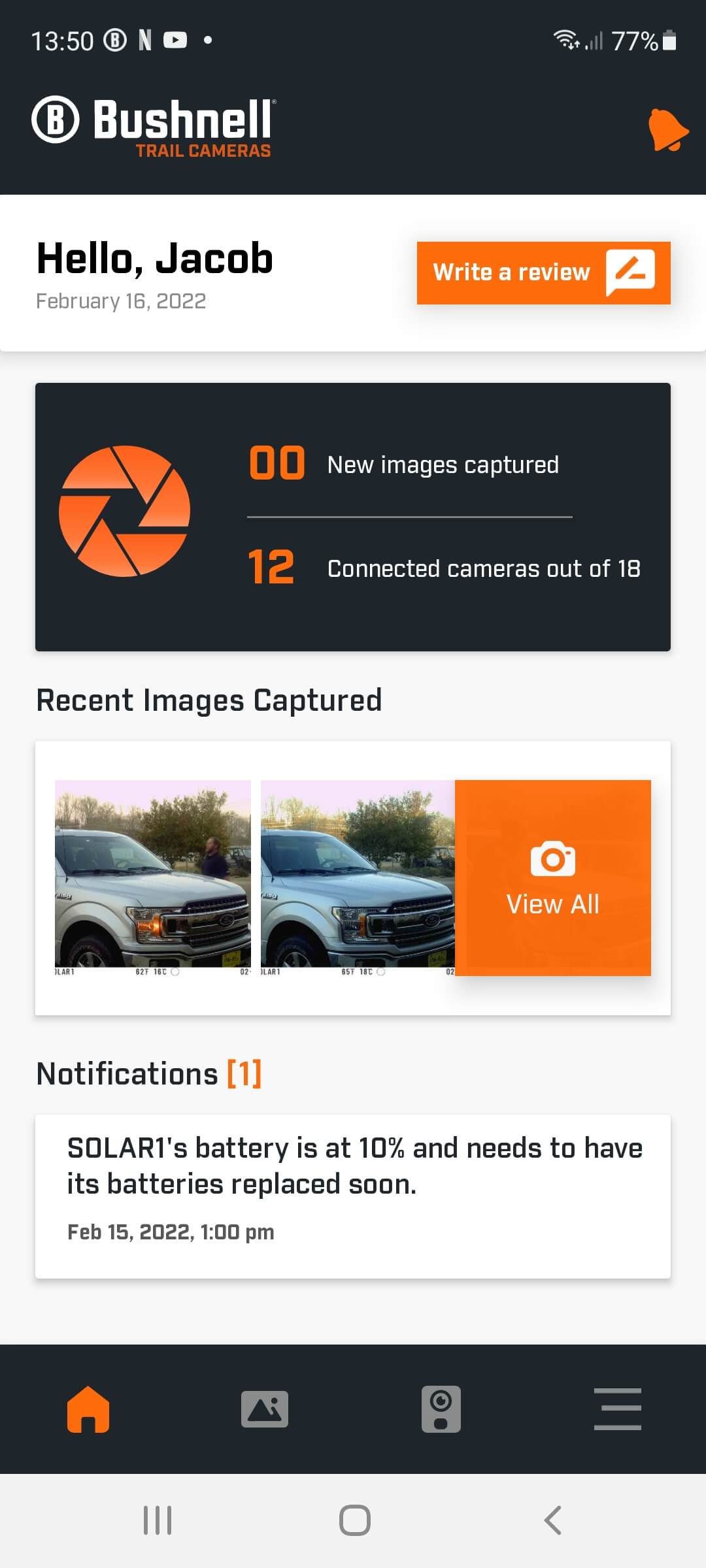This screenshot has width=706, height=1568.
Task: Switch to the cameras tab
Action: coord(441,1409)
